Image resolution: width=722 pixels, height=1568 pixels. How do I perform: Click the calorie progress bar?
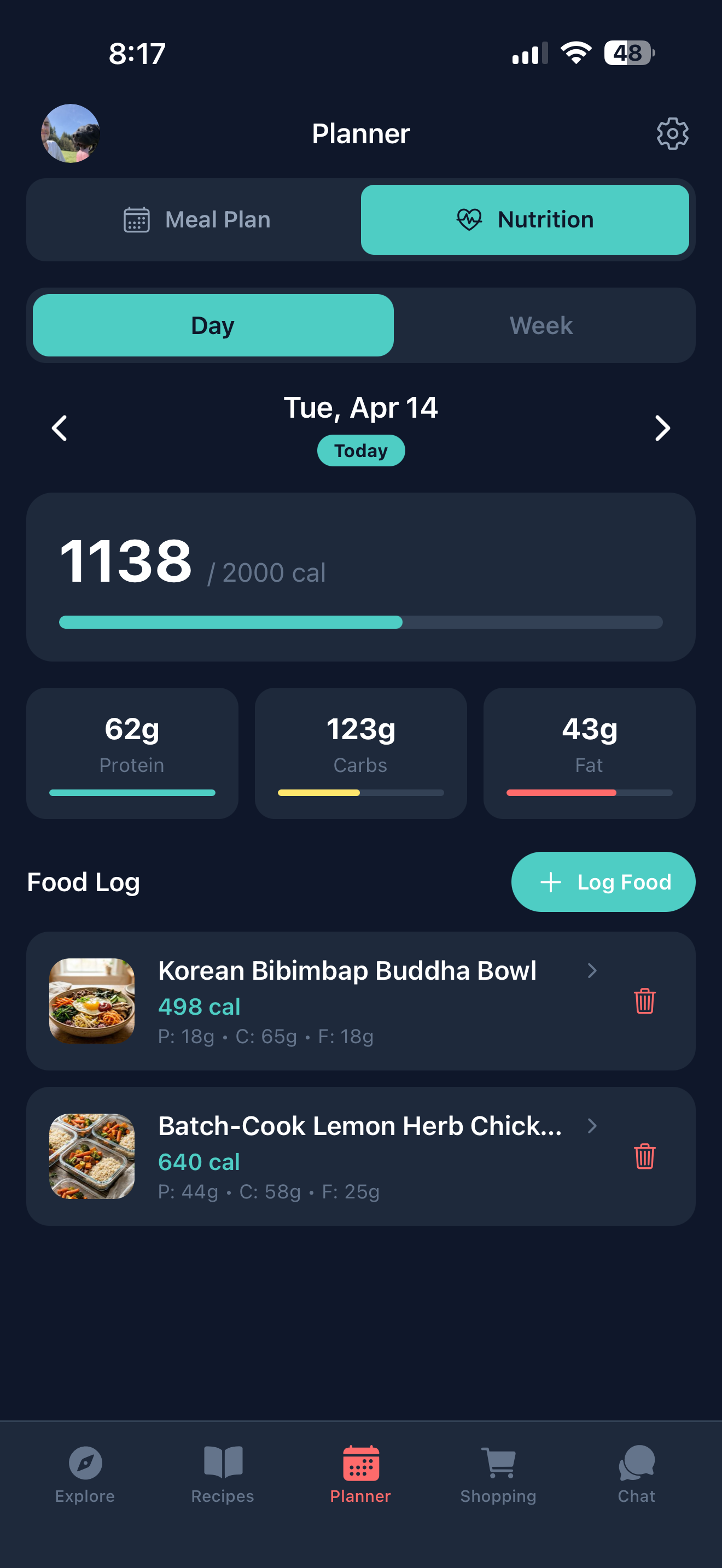[x=360, y=622]
